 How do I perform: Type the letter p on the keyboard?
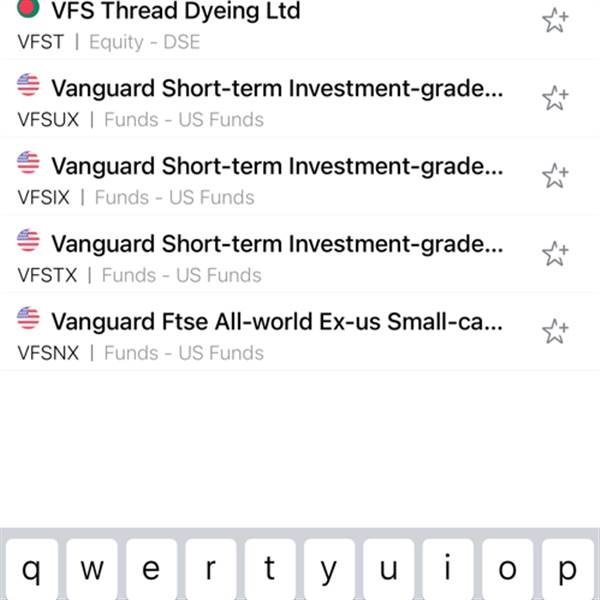(568, 571)
